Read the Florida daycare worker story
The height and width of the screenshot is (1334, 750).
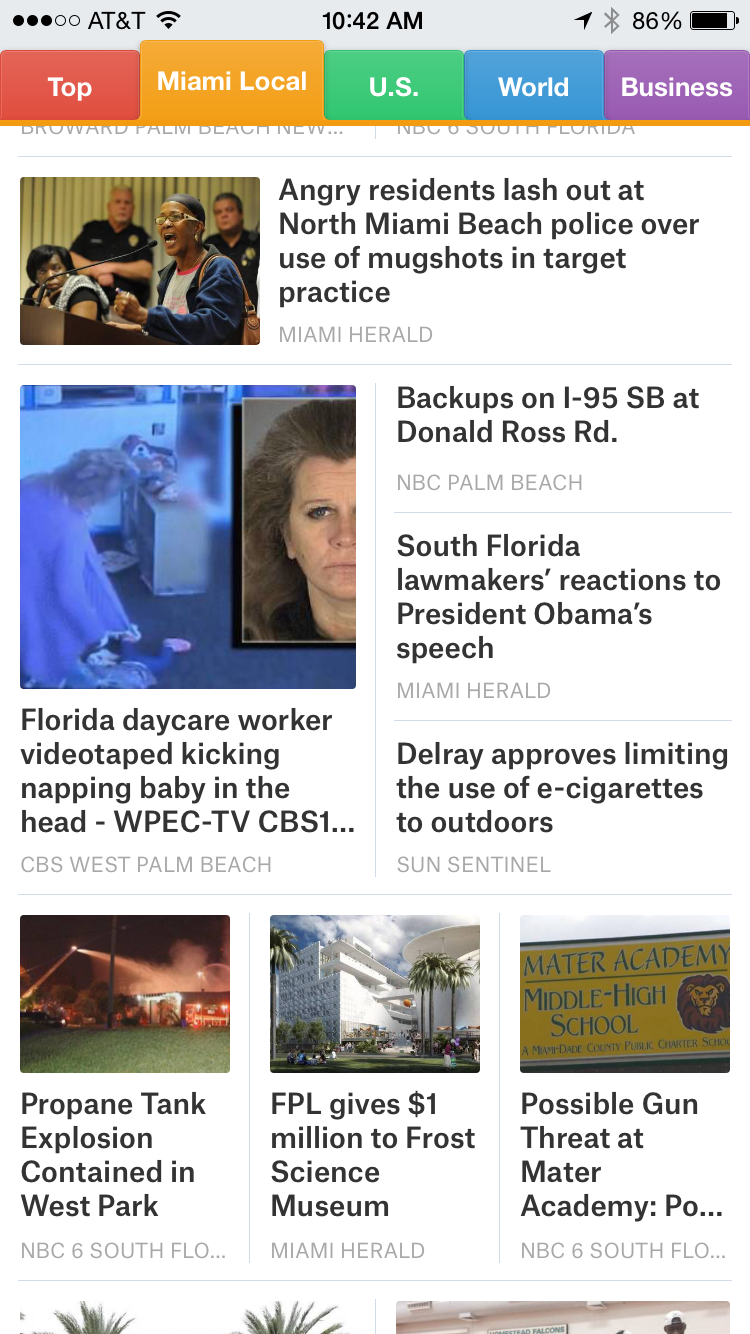pos(177,771)
